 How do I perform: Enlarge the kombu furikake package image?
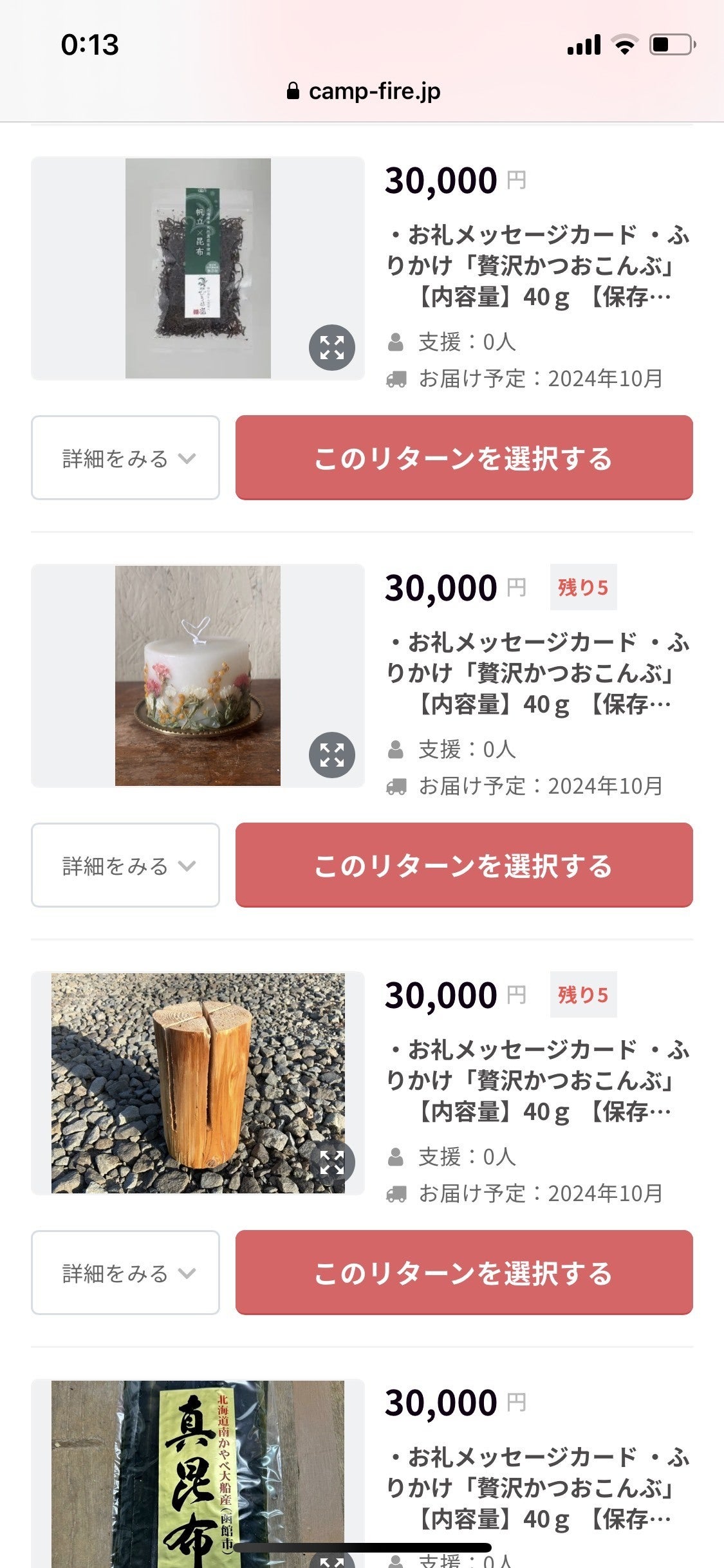331,348
